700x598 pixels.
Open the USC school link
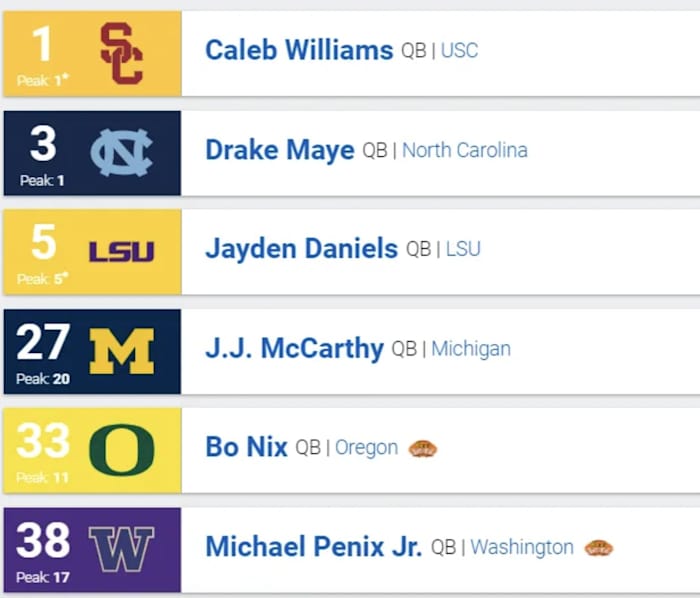click(x=459, y=51)
